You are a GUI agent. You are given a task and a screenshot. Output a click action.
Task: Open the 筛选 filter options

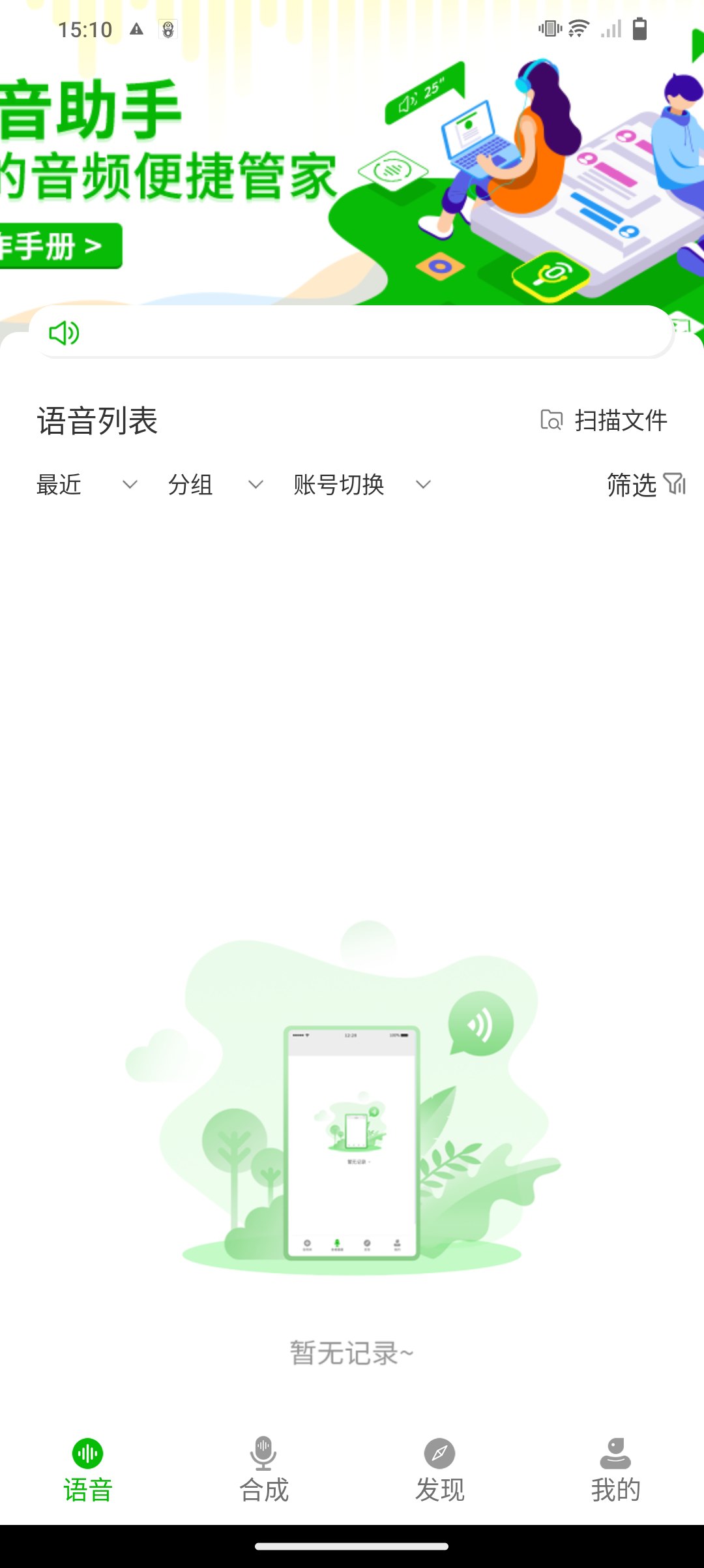[x=645, y=485]
